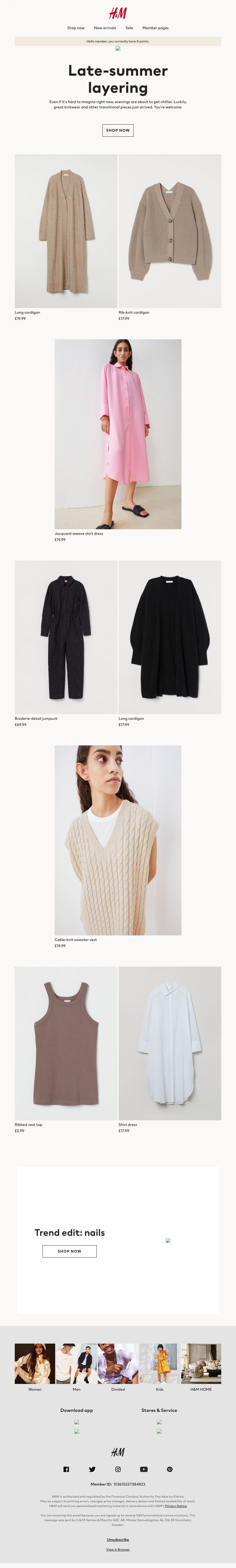View the beige Long cardigan for £19.99
This screenshot has height=1568, width=236.
(66, 231)
